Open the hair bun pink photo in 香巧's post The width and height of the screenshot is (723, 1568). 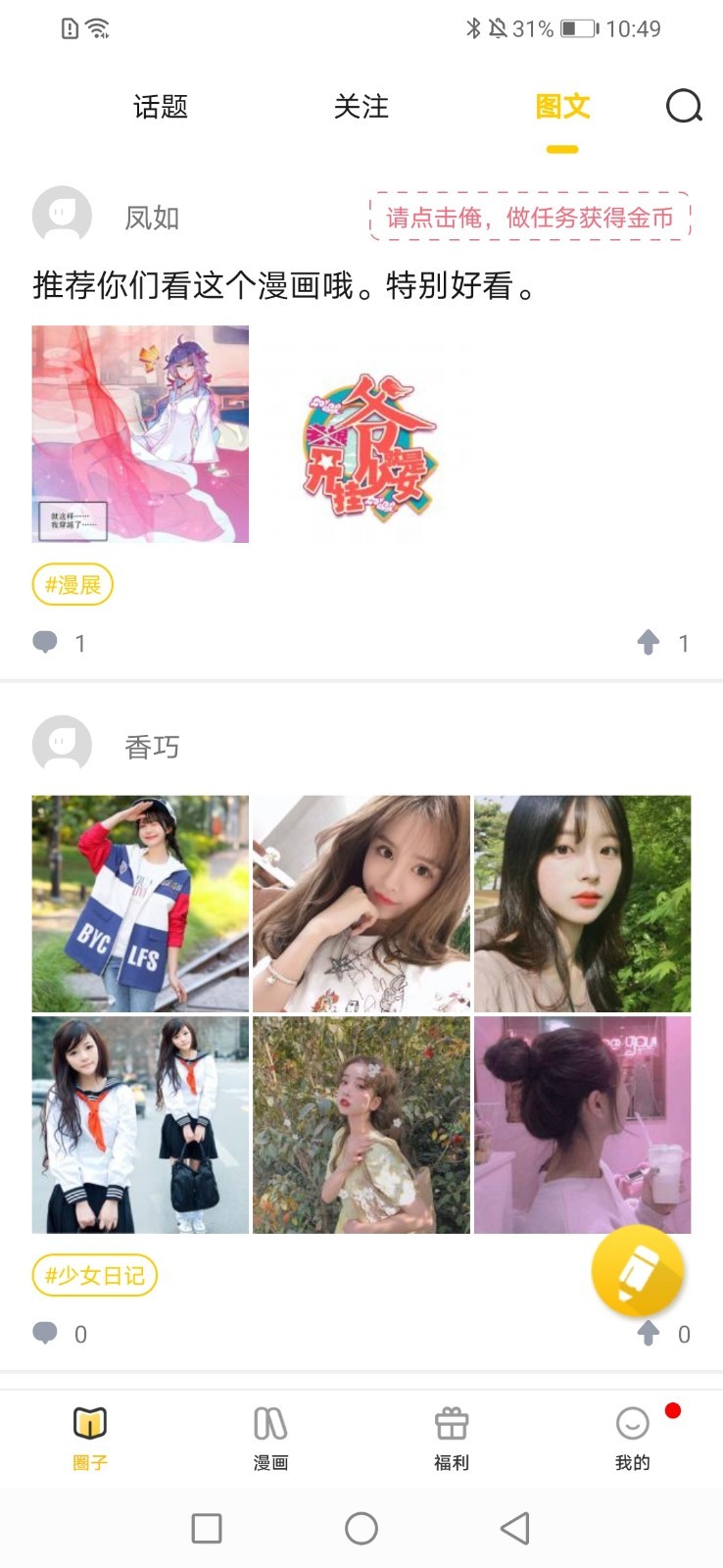(x=583, y=1125)
